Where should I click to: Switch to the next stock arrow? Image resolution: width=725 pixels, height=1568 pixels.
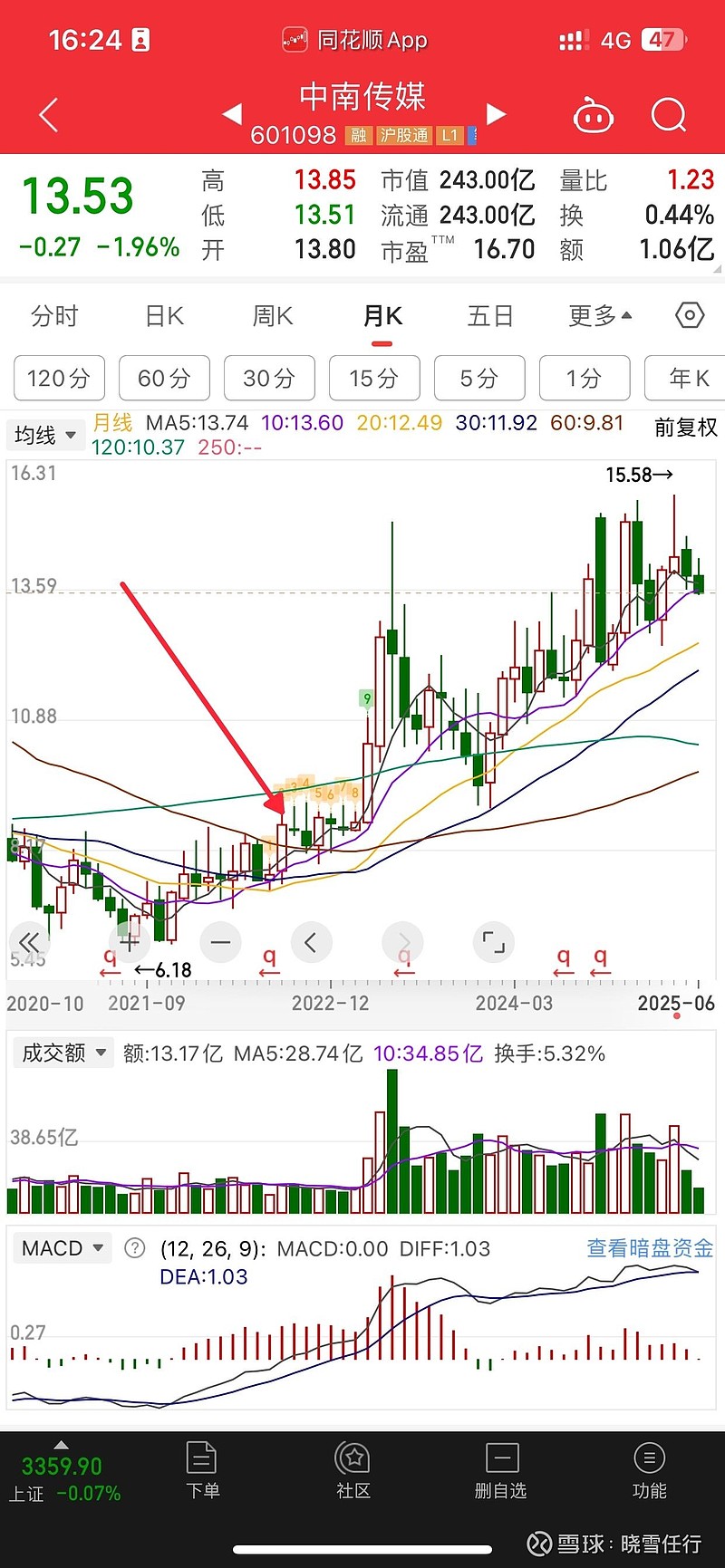[x=496, y=114]
